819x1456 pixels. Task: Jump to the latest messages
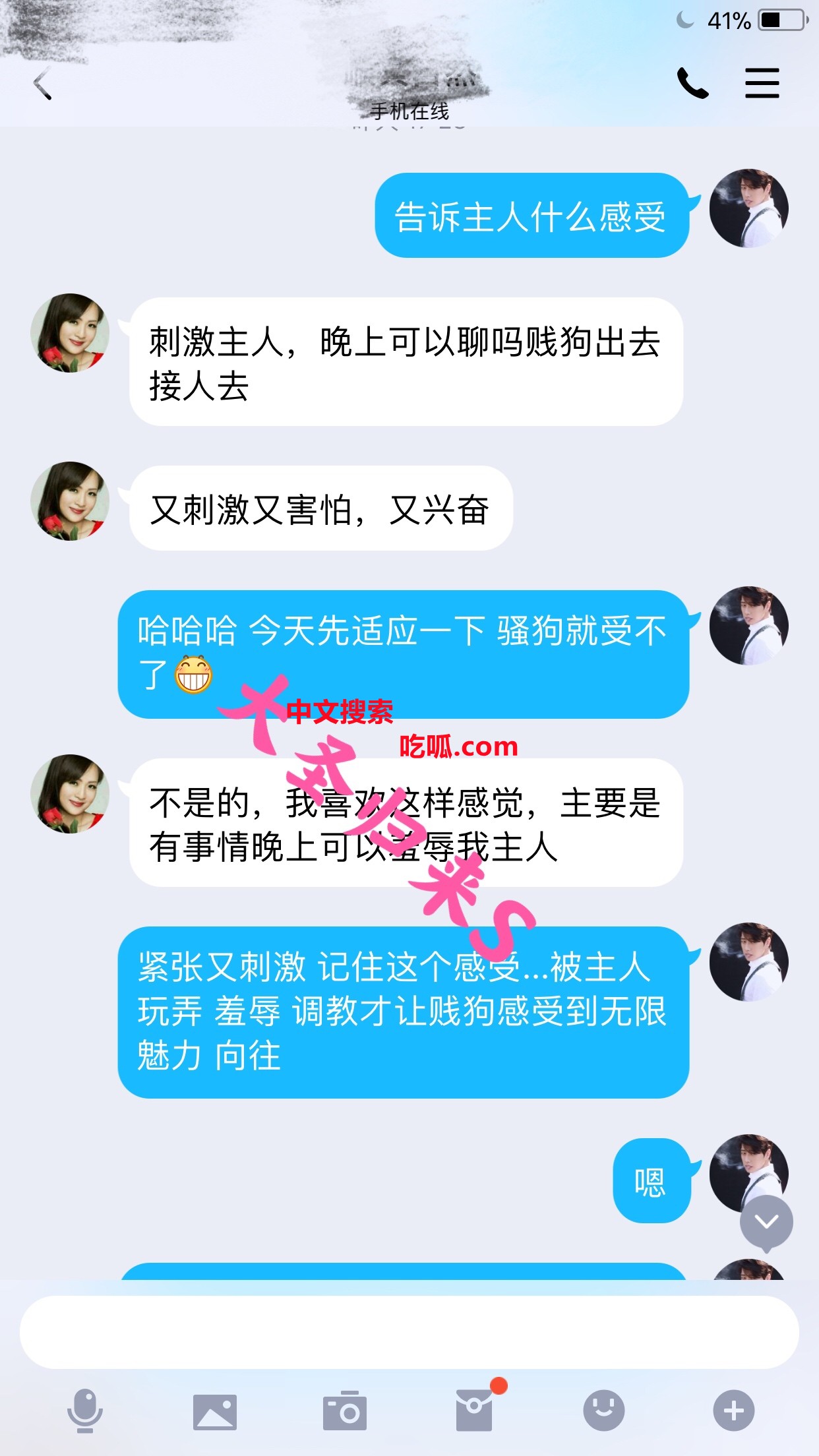coord(766,1222)
